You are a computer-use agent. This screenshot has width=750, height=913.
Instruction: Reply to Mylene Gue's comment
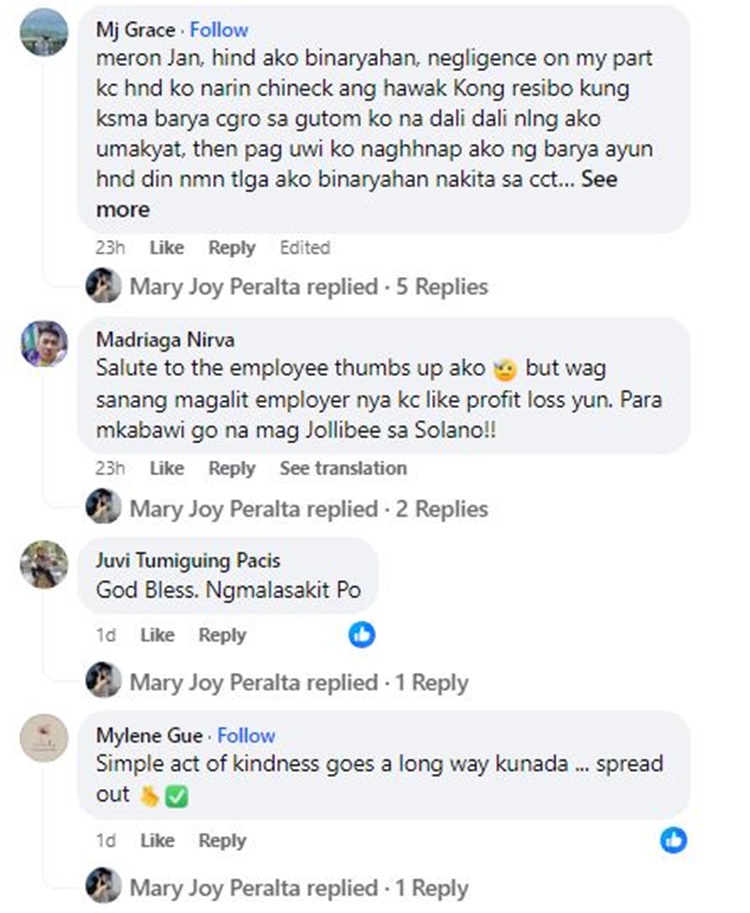(222, 841)
